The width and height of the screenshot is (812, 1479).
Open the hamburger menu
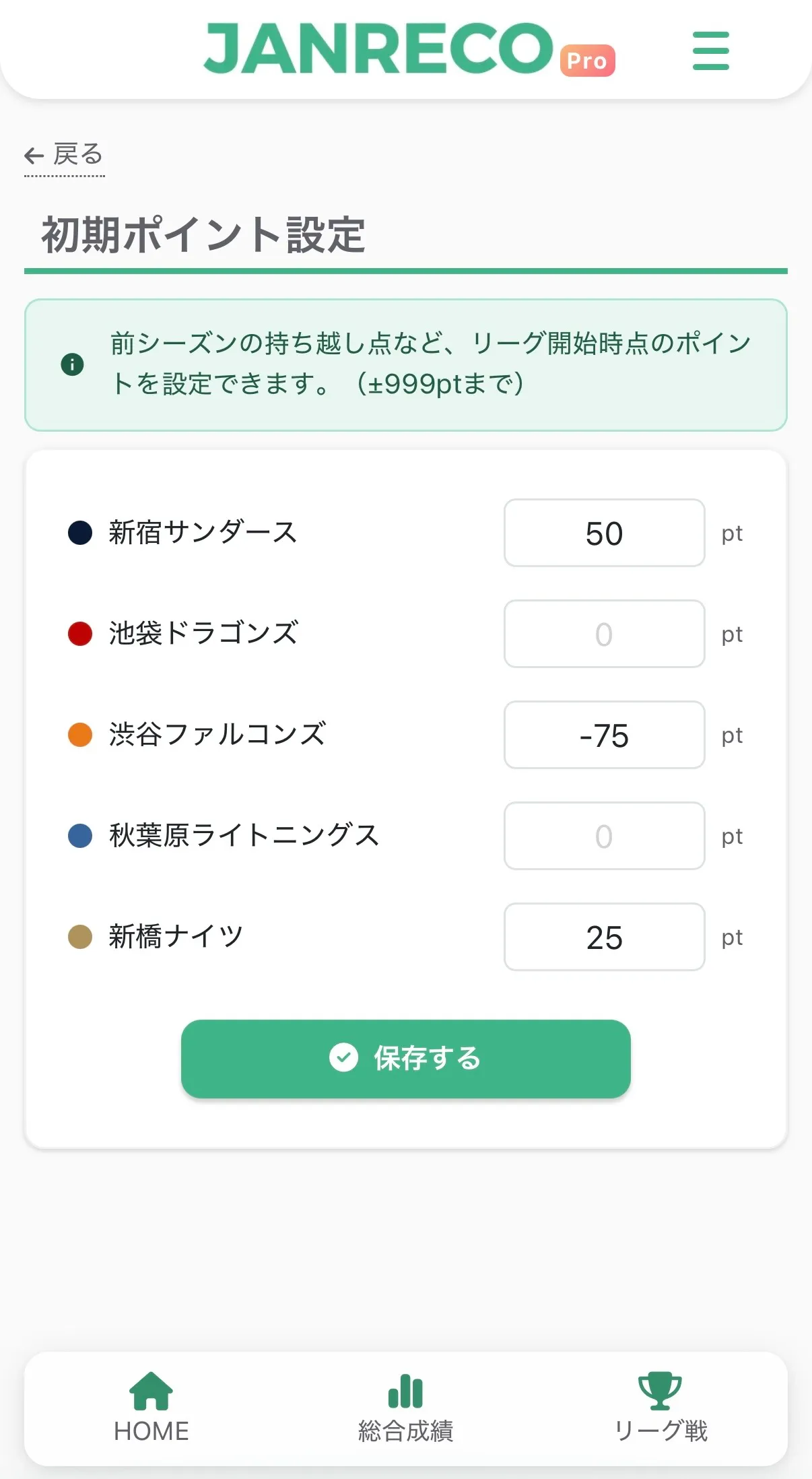point(710,51)
